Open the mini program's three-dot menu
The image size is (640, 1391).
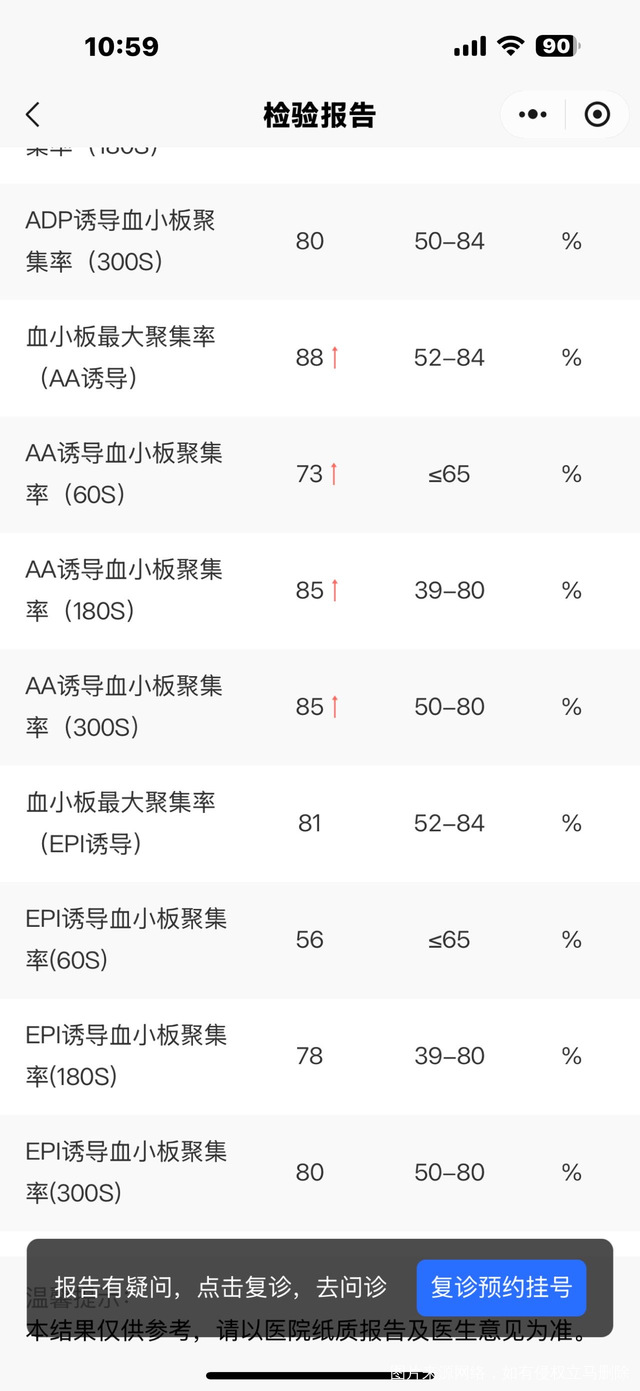[x=533, y=114]
